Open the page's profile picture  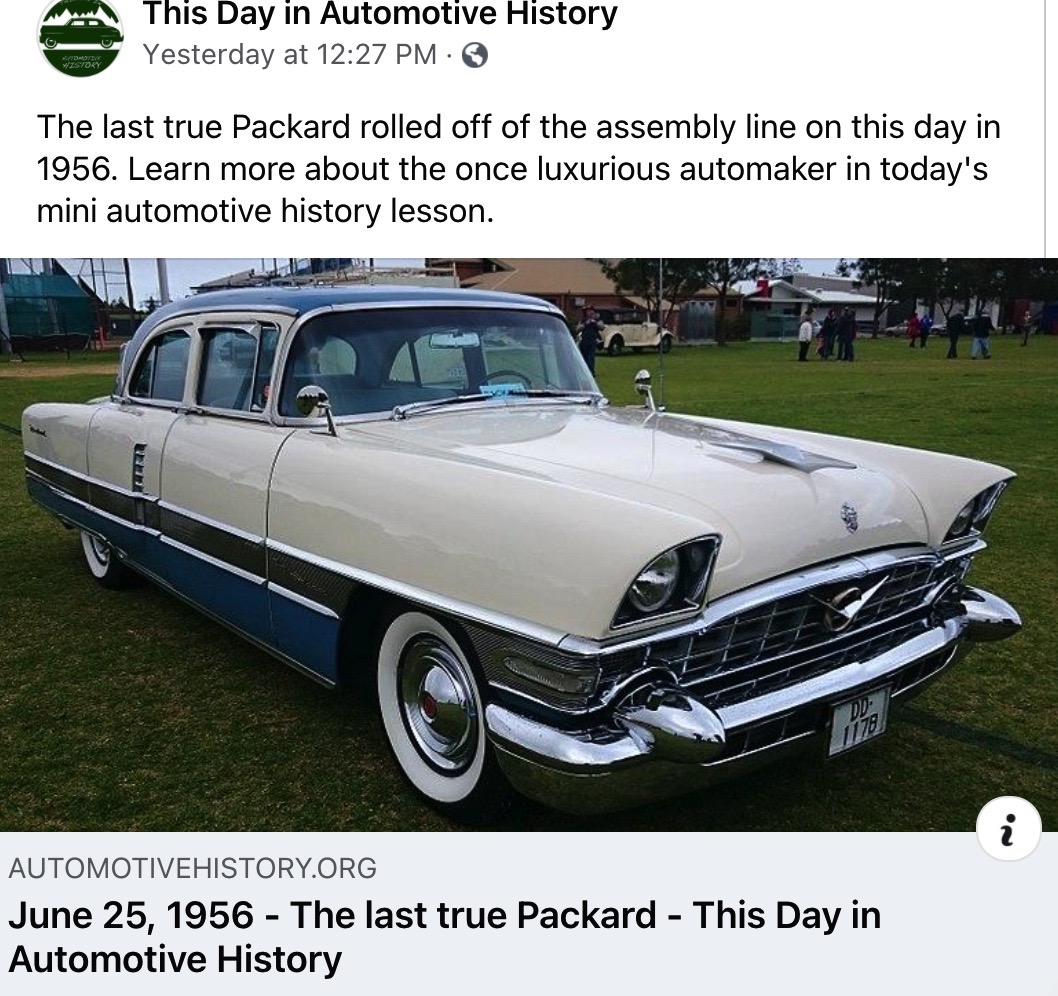tap(81, 36)
